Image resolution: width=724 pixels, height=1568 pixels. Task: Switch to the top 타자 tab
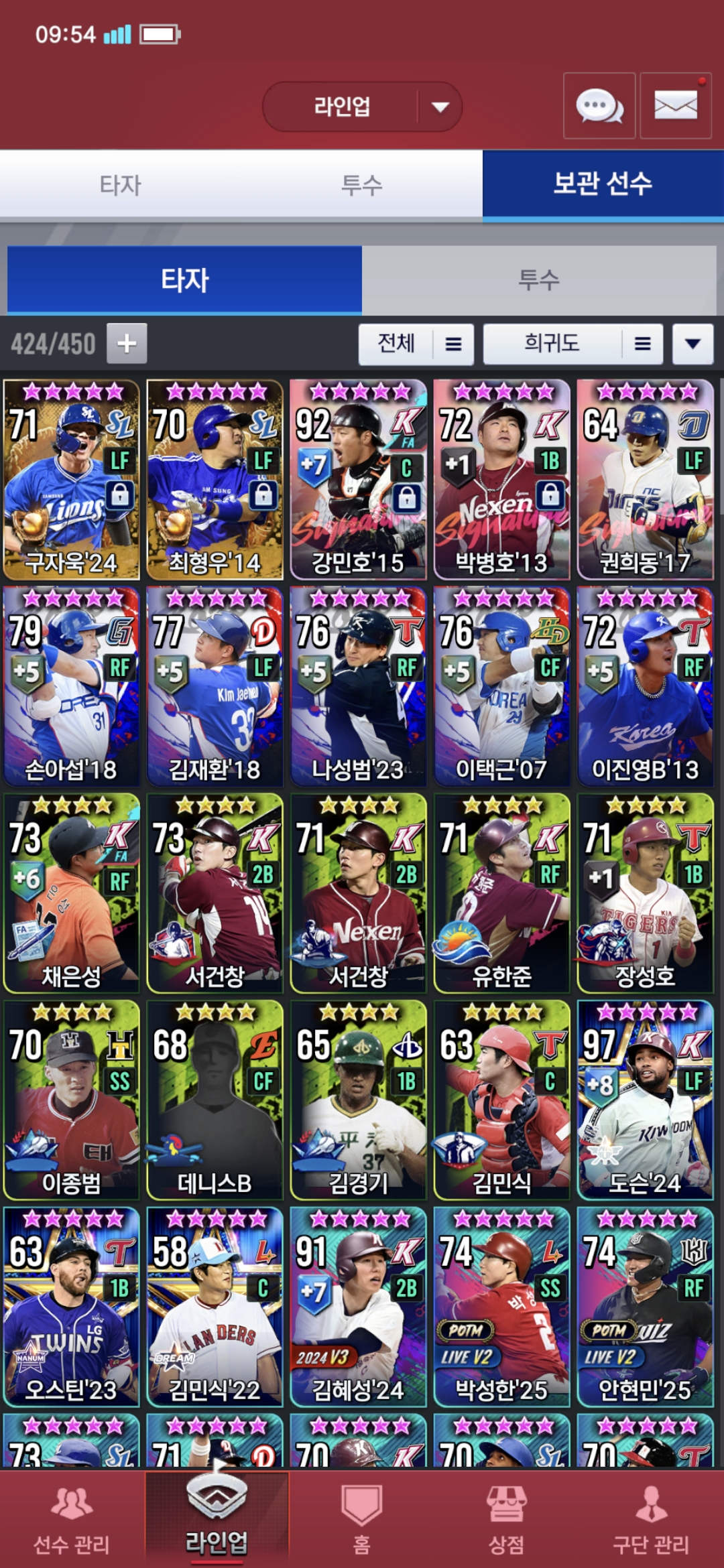pos(121,185)
